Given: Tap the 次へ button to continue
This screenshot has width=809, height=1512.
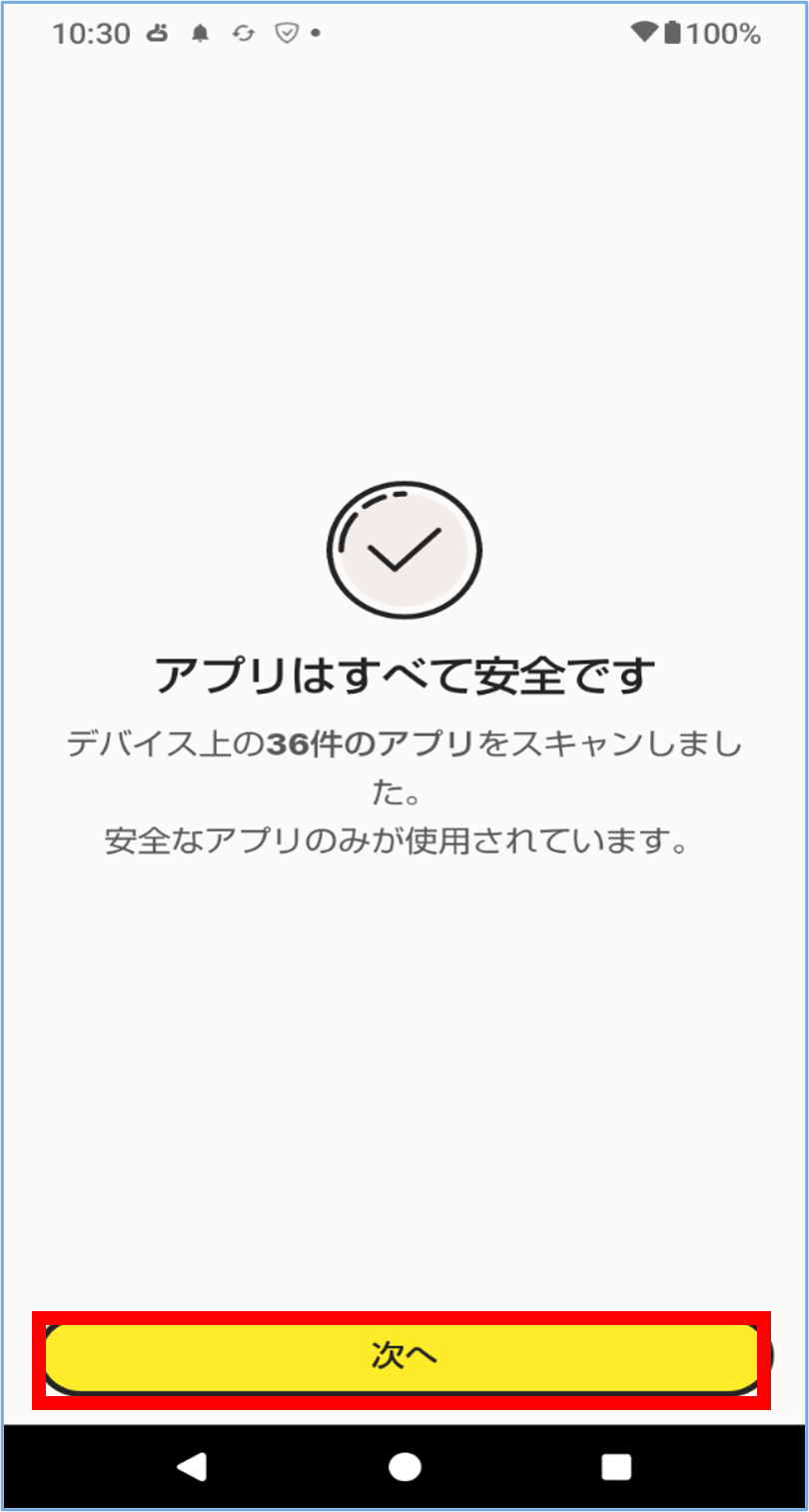Looking at the screenshot, I should pos(404,1357).
